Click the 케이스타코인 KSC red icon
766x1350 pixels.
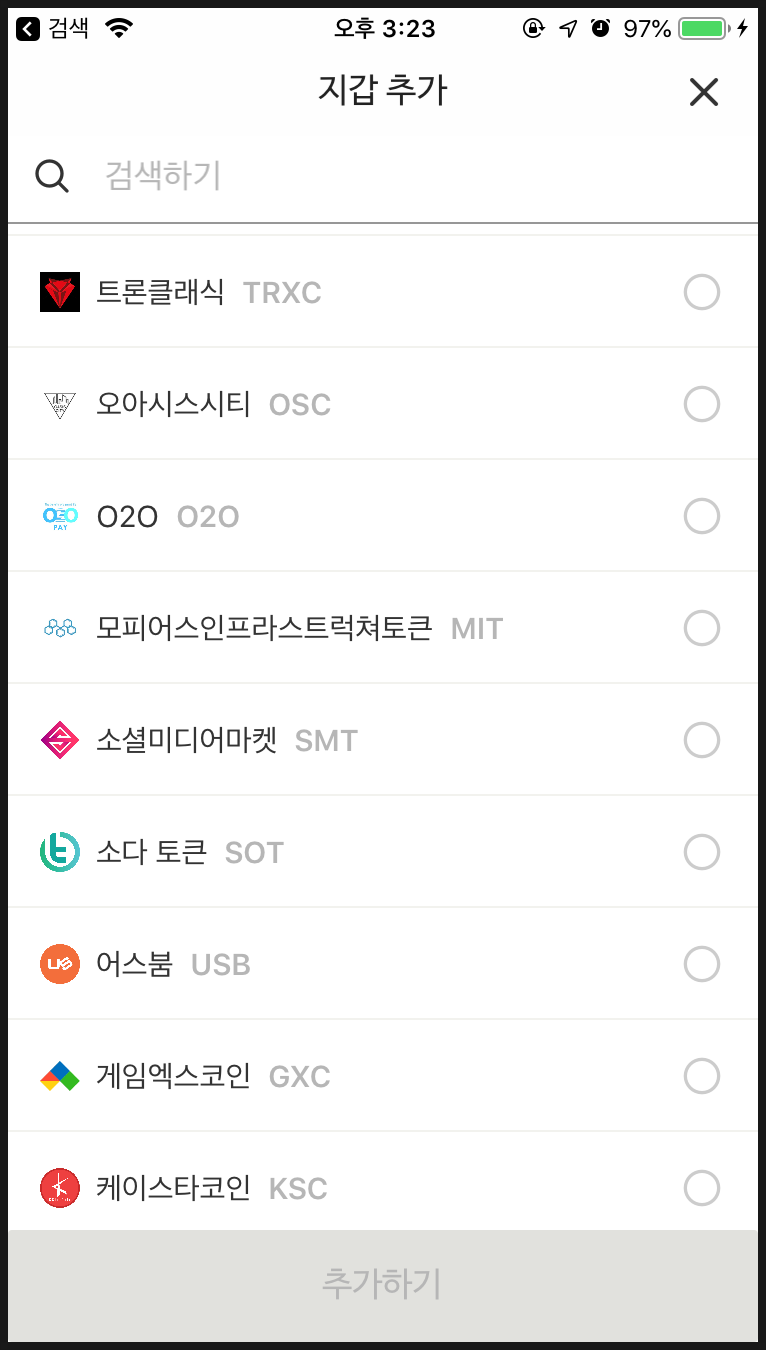point(59,1188)
